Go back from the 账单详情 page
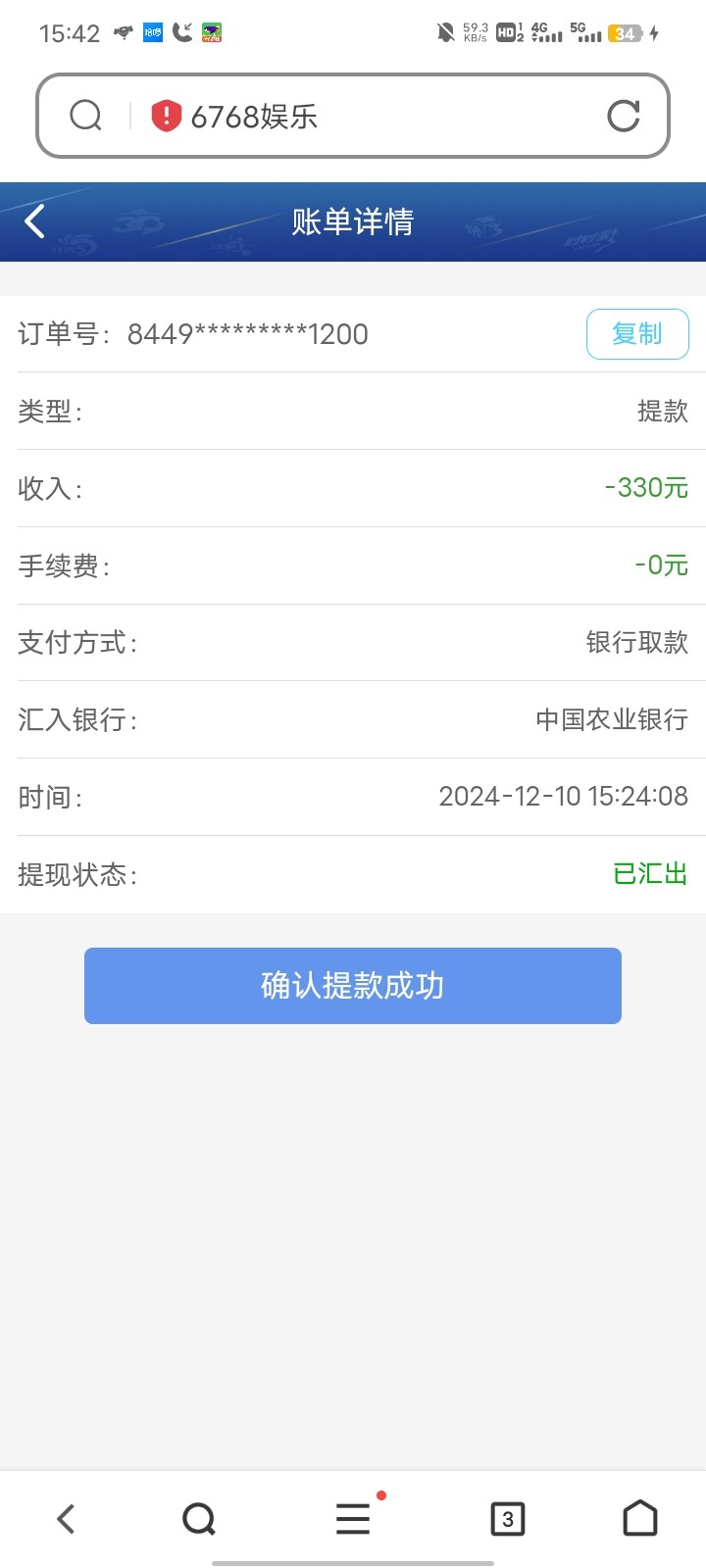The width and height of the screenshot is (706, 1568). (x=35, y=221)
